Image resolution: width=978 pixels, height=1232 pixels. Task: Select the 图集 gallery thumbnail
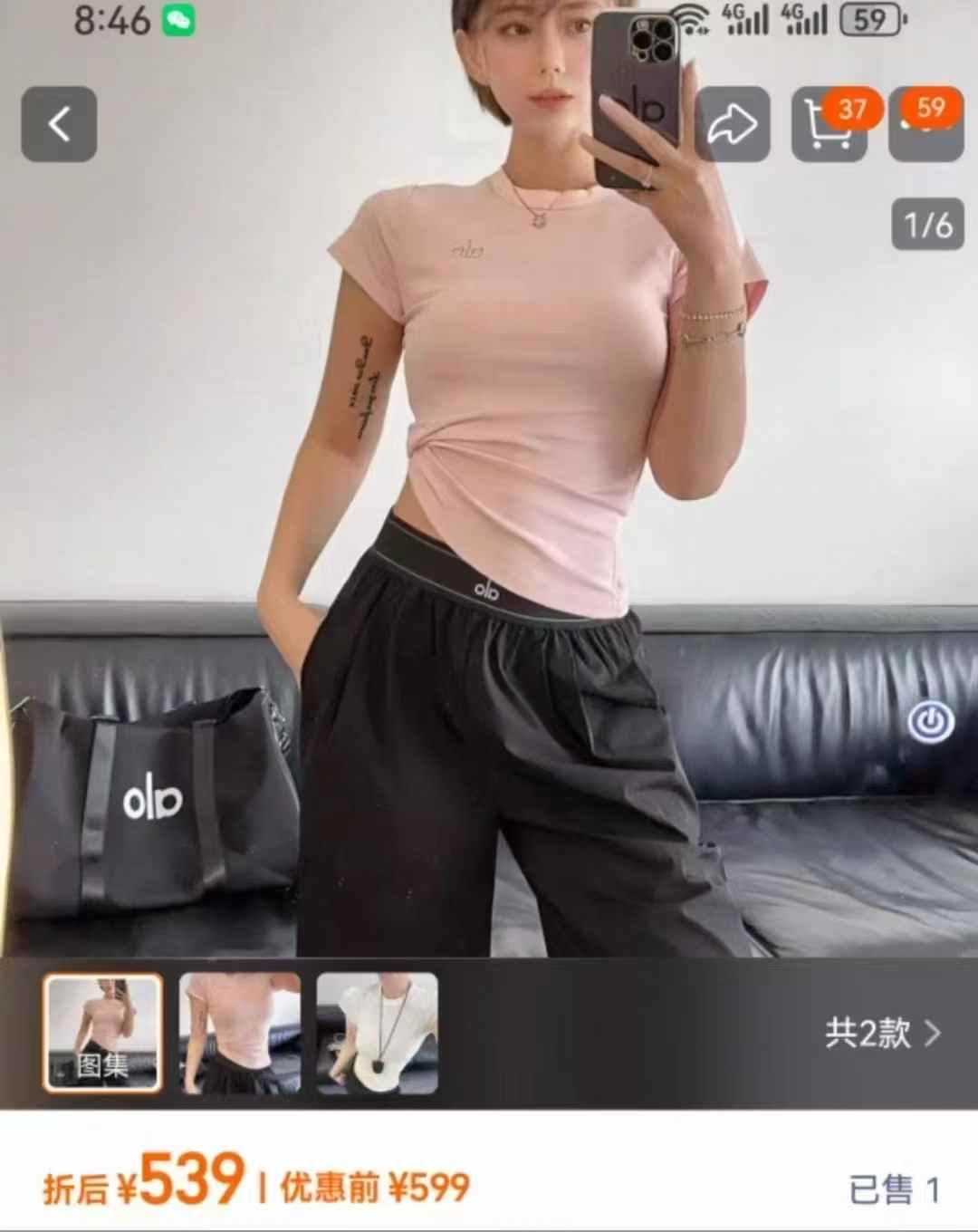(103, 1033)
